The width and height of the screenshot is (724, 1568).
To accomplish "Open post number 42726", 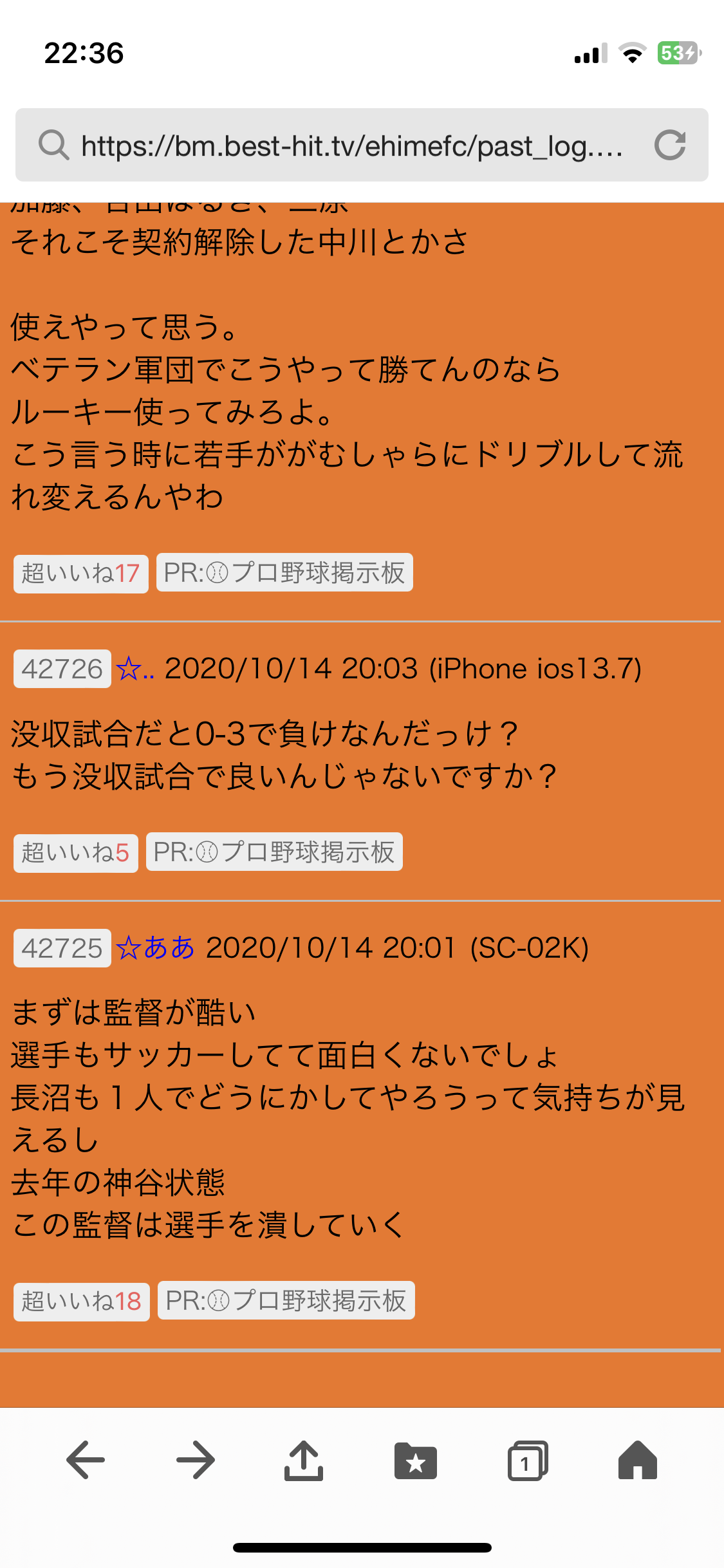I will [62, 669].
